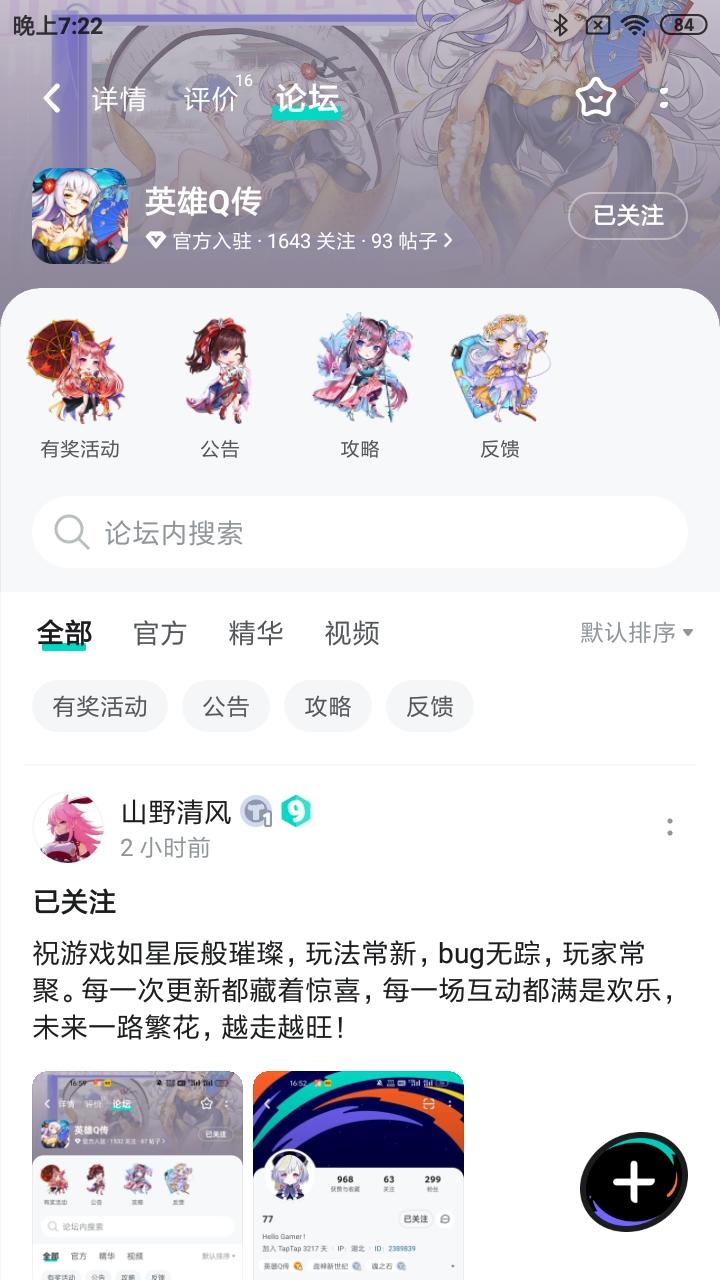
Task: Toggle the 反馈 filter chip
Action: (x=429, y=705)
